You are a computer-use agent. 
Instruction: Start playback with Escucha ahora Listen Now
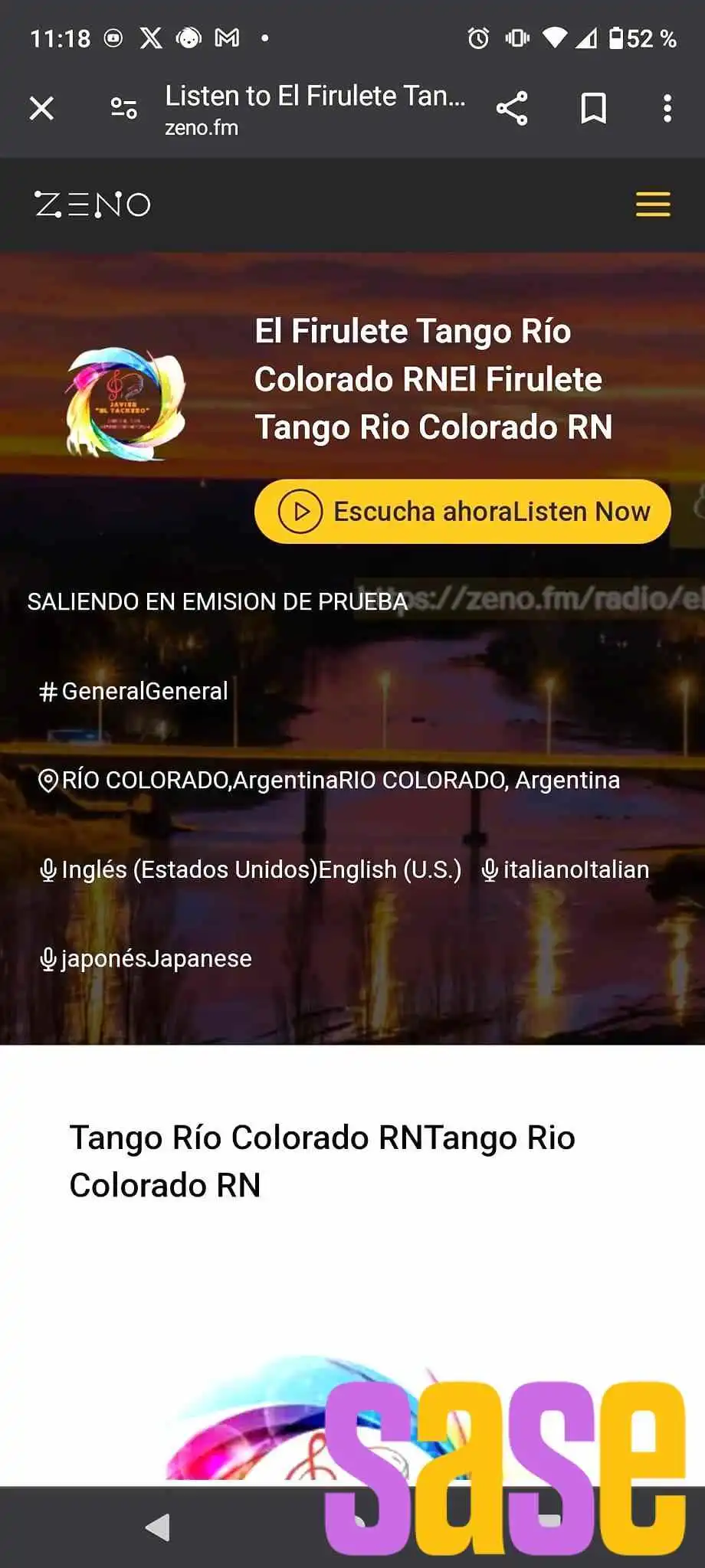point(462,512)
